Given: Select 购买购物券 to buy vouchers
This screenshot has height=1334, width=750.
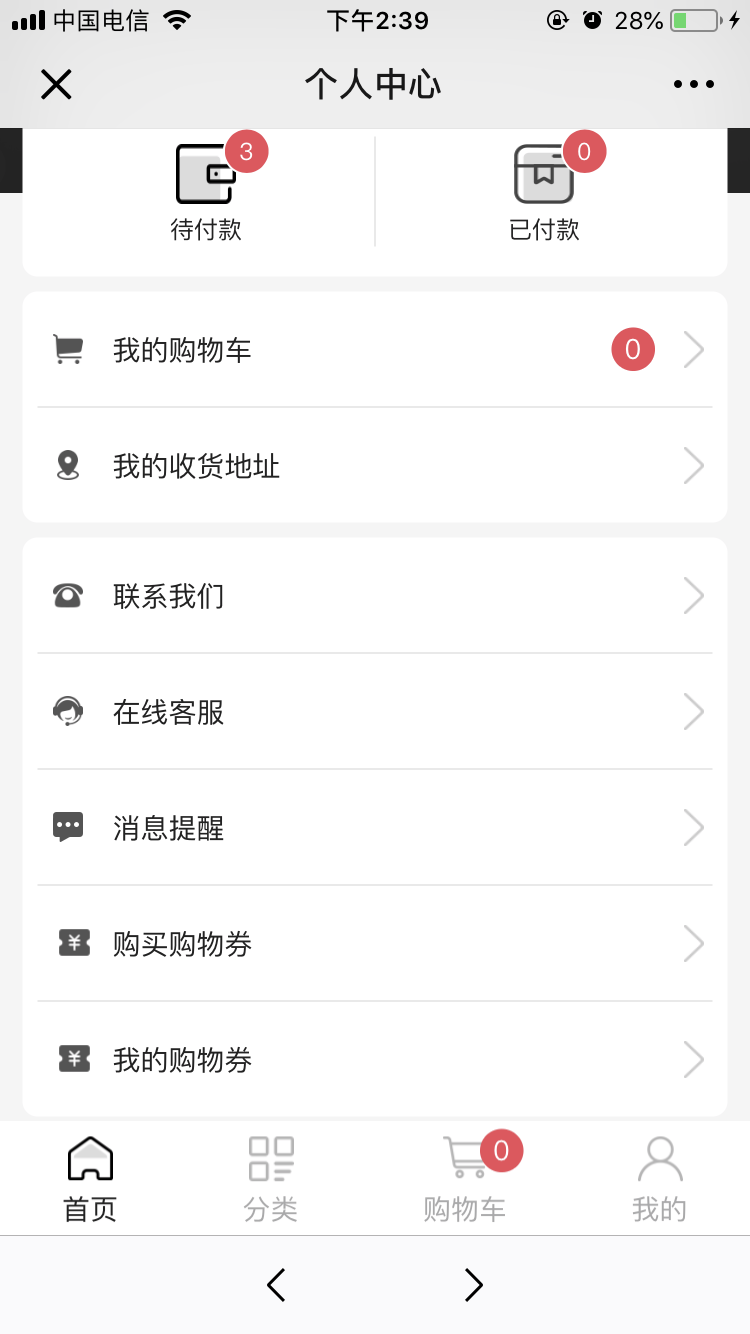Looking at the screenshot, I should click(x=375, y=944).
